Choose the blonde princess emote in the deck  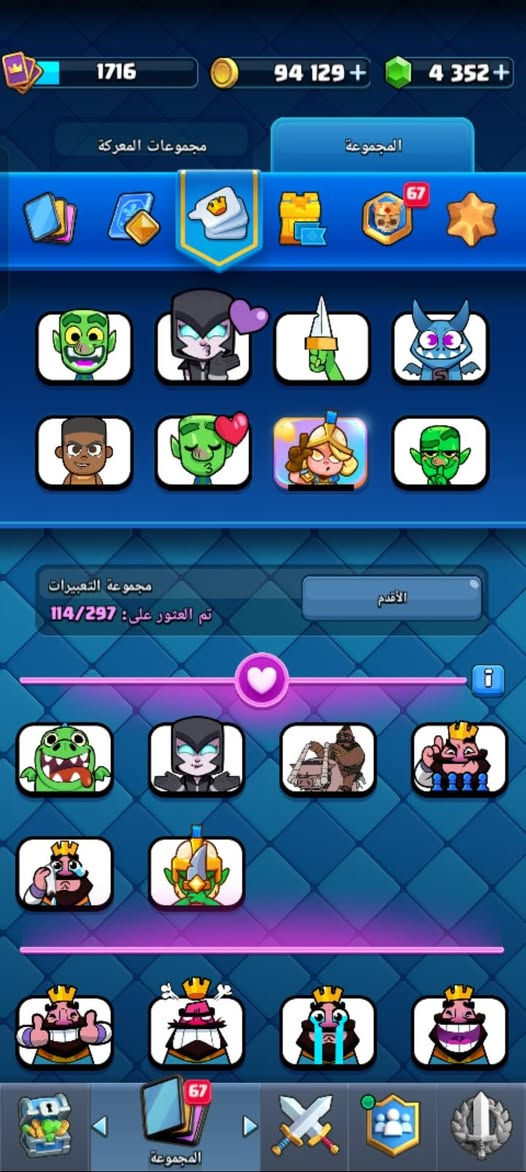[x=321, y=452]
